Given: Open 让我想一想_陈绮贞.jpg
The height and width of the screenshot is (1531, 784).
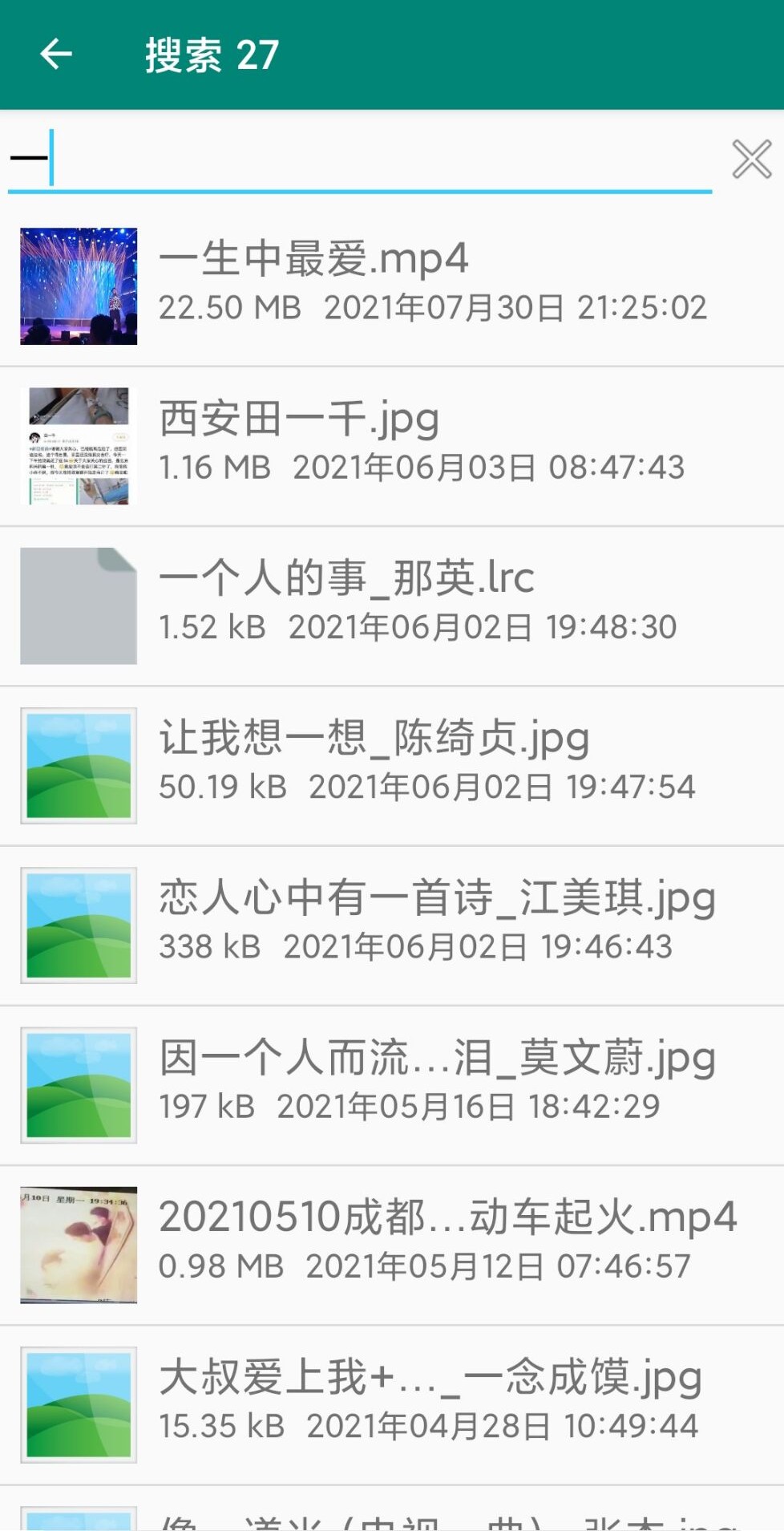Looking at the screenshot, I should click(392, 765).
